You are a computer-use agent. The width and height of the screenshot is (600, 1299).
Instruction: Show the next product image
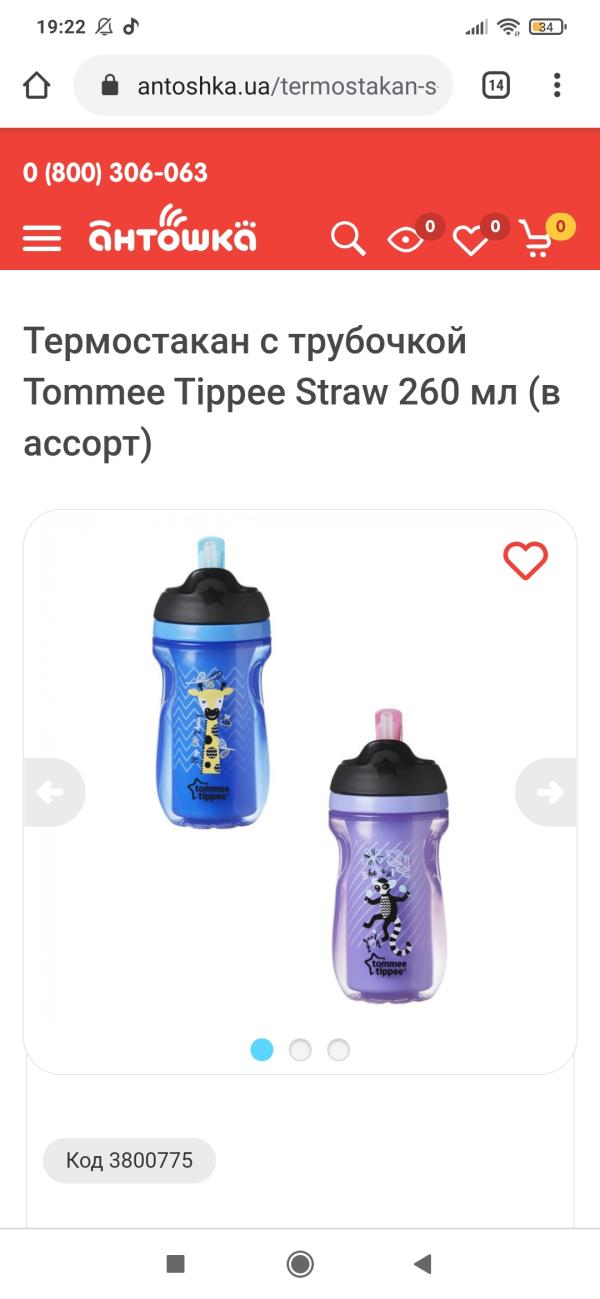point(549,793)
